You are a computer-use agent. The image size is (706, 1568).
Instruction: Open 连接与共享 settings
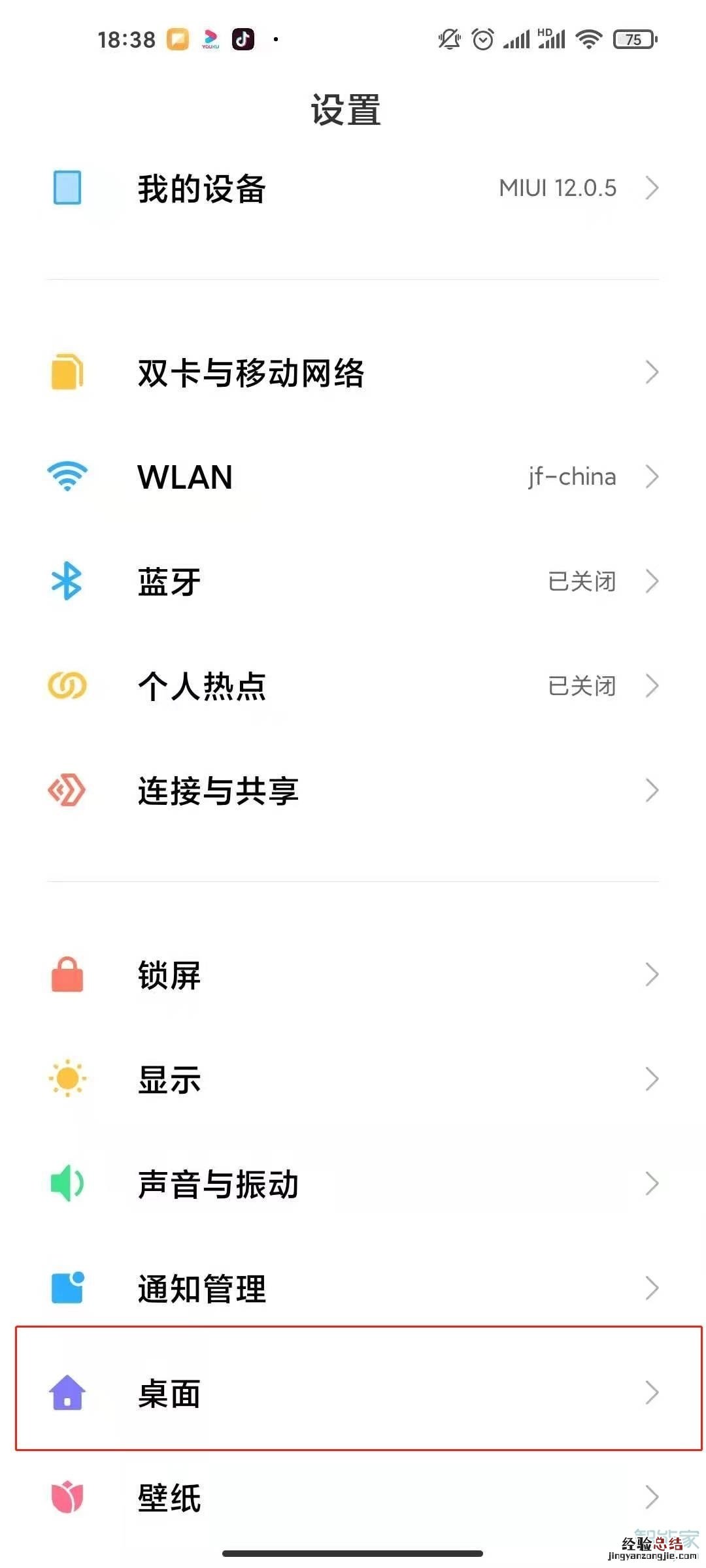coord(353,791)
